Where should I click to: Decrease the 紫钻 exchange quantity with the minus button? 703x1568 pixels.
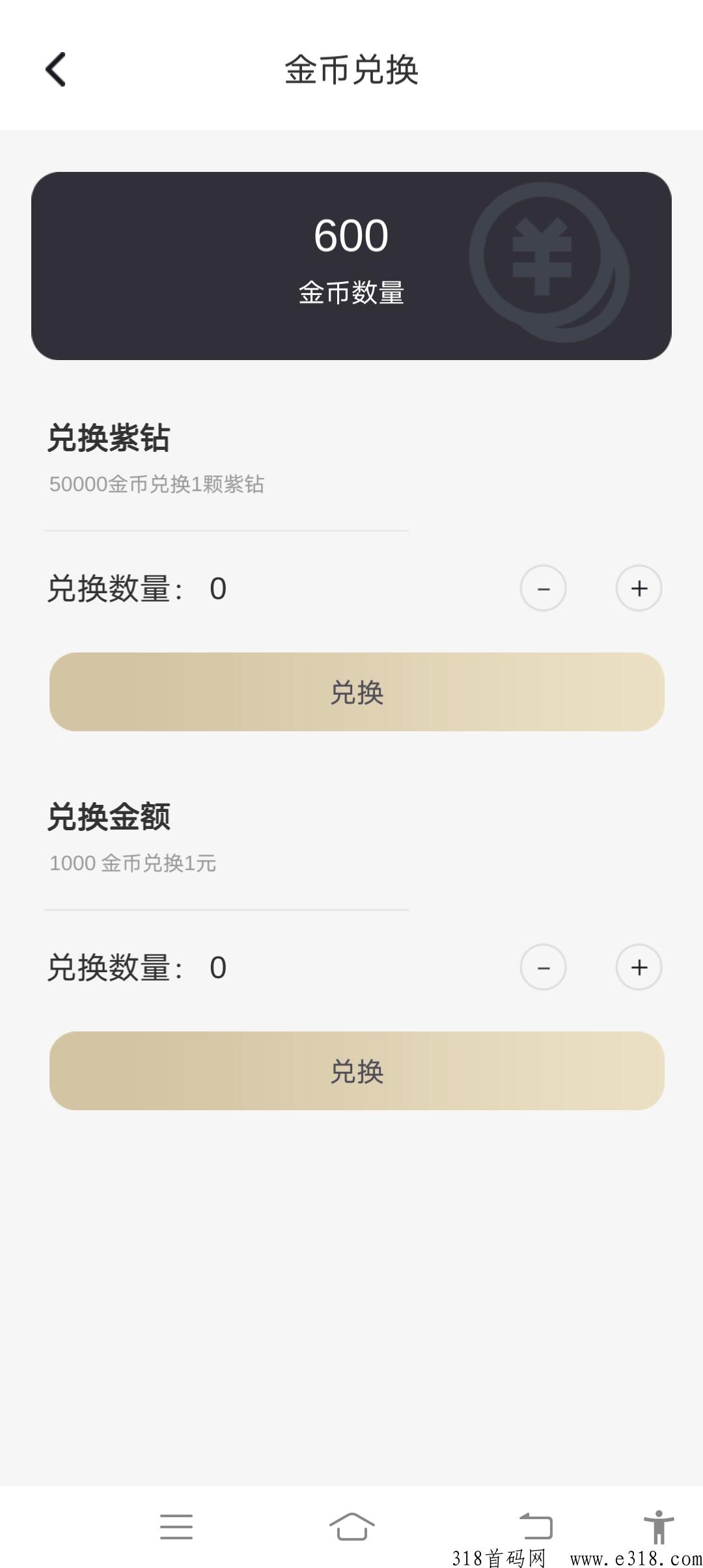pos(544,588)
